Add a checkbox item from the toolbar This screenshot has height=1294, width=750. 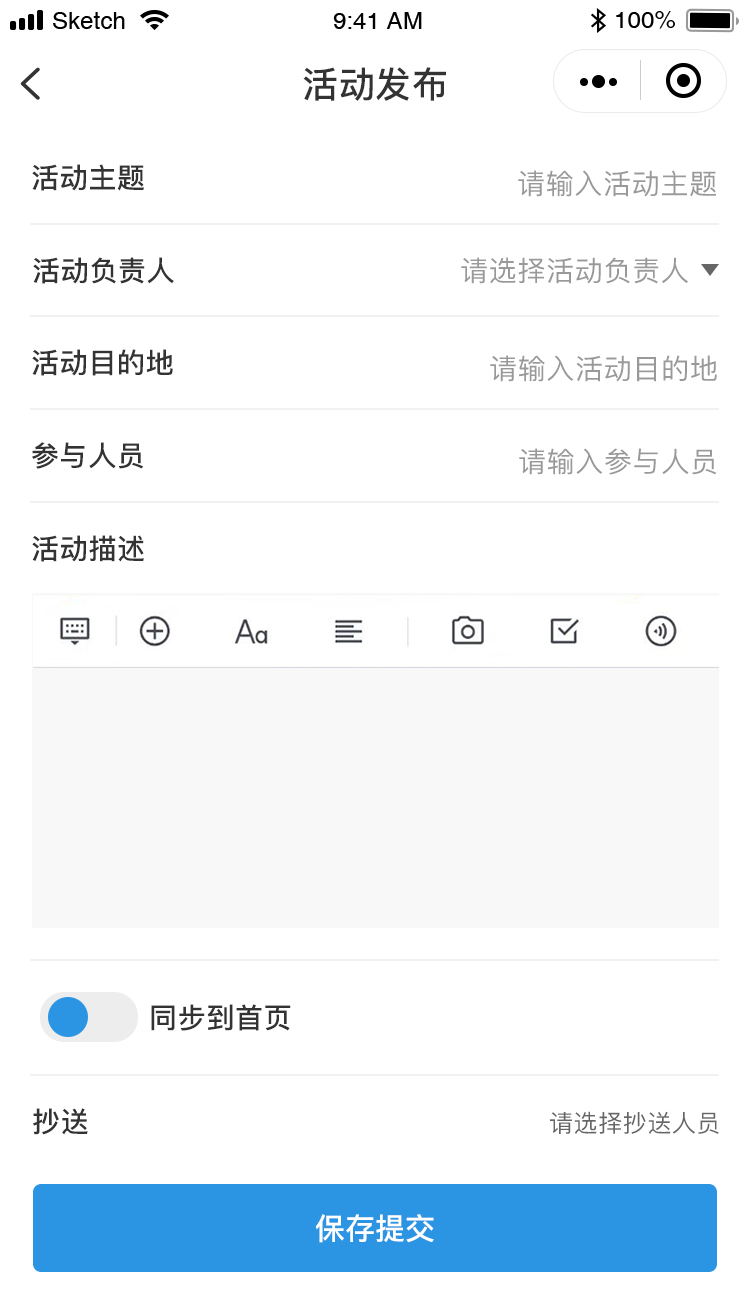click(564, 631)
